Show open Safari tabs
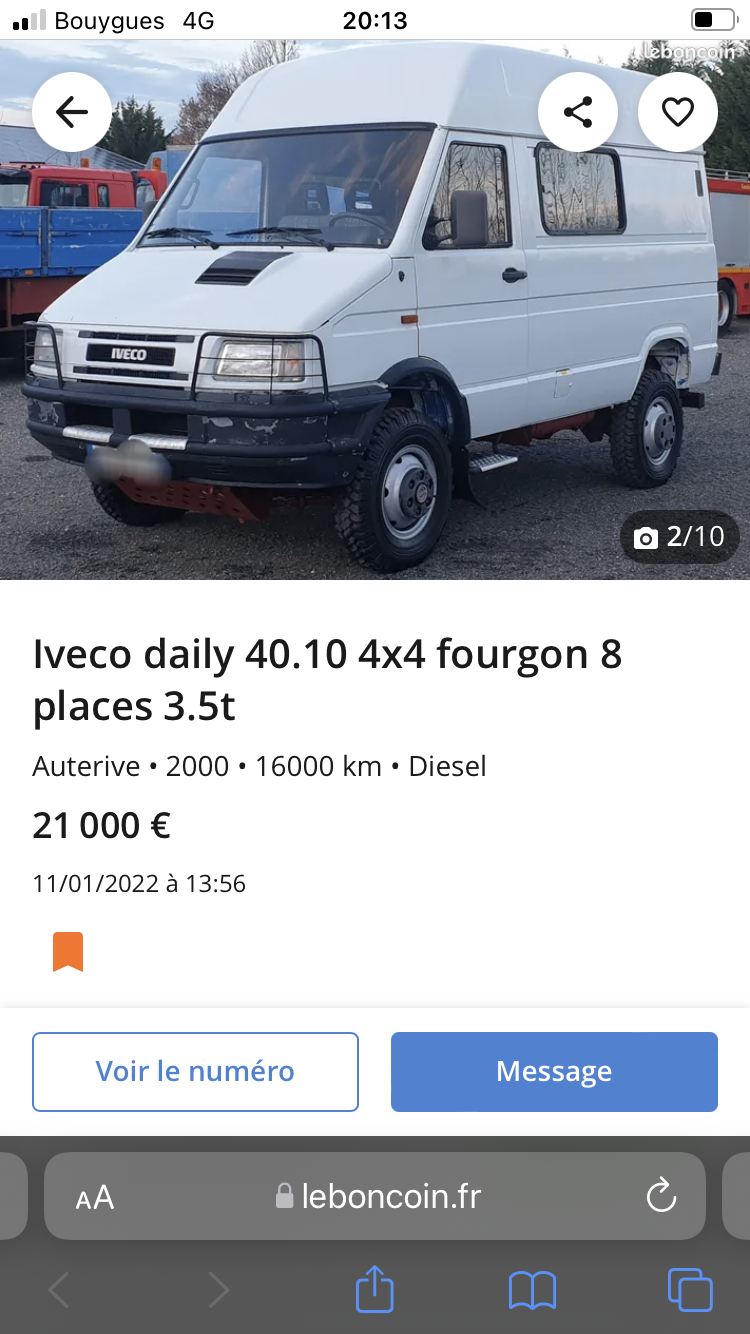This screenshot has width=750, height=1334. pos(690,1290)
